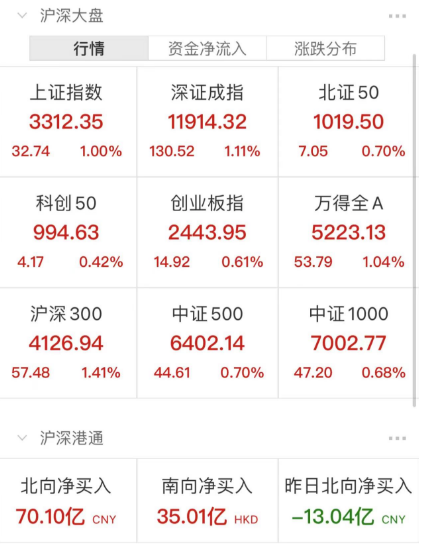This screenshot has height=546, width=424.
Task: Open the 中证1000 index card
Action: tap(346, 343)
